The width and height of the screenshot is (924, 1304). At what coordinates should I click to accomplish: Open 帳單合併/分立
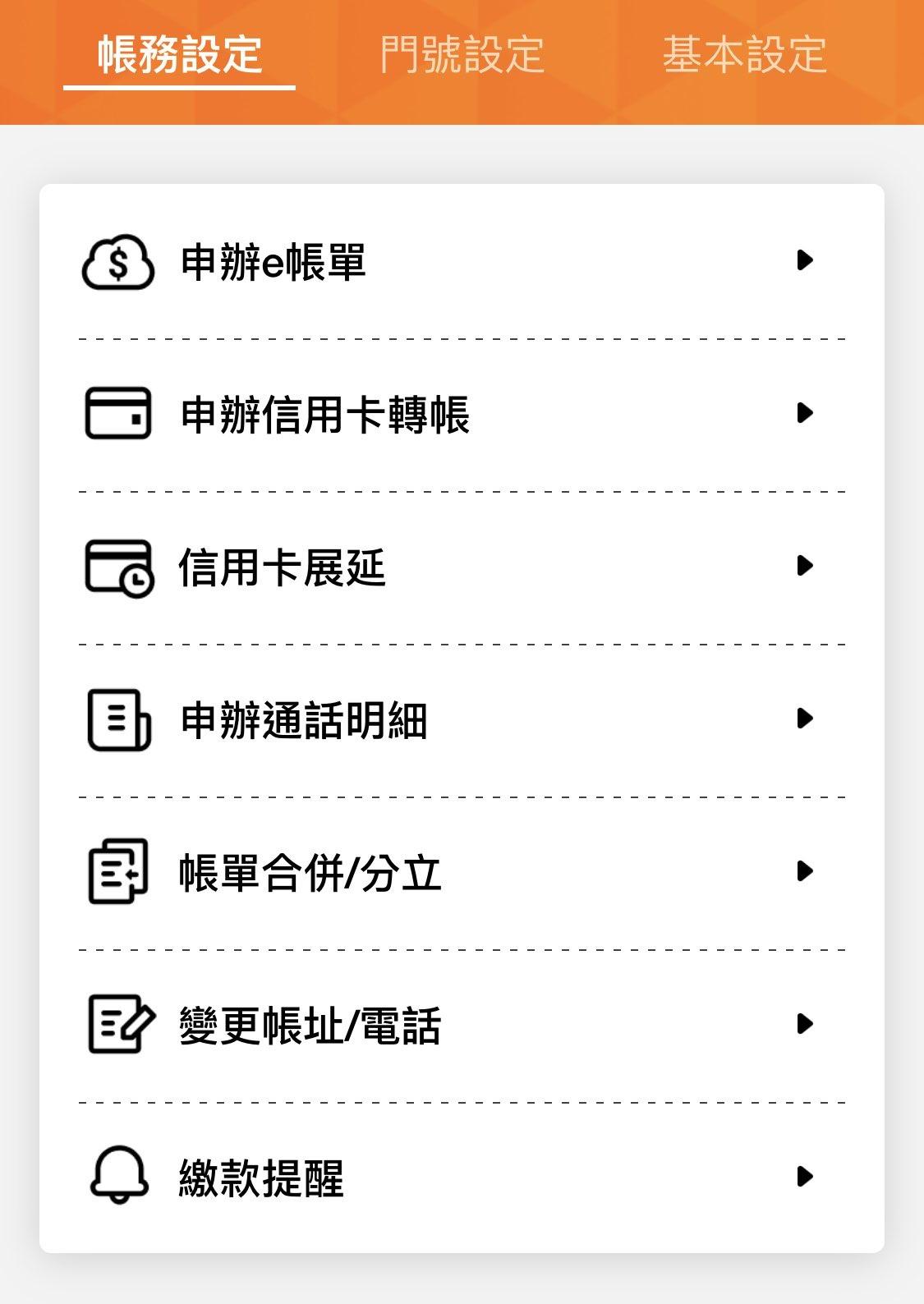[x=462, y=872]
